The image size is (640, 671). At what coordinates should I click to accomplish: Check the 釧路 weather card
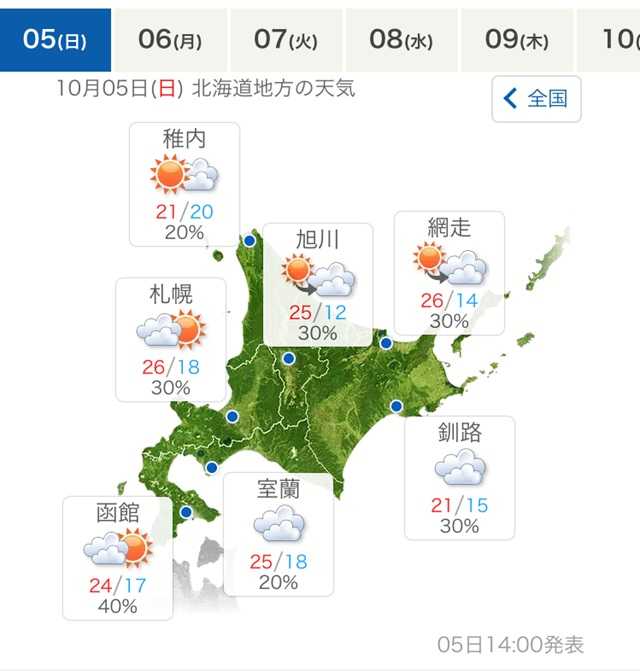[460, 478]
